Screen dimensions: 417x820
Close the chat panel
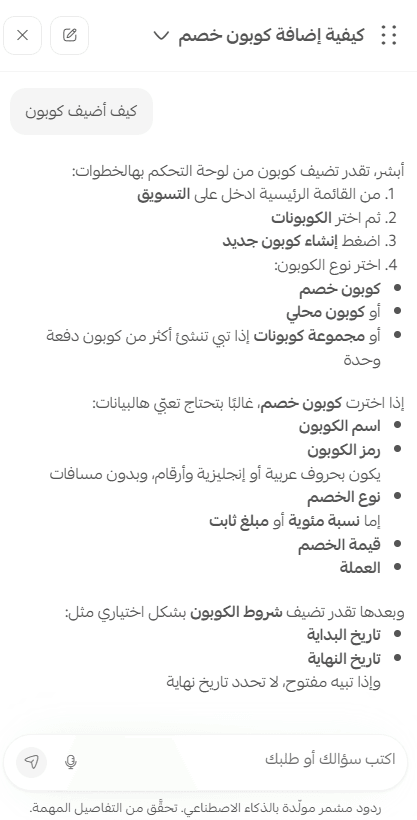click(x=22, y=36)
